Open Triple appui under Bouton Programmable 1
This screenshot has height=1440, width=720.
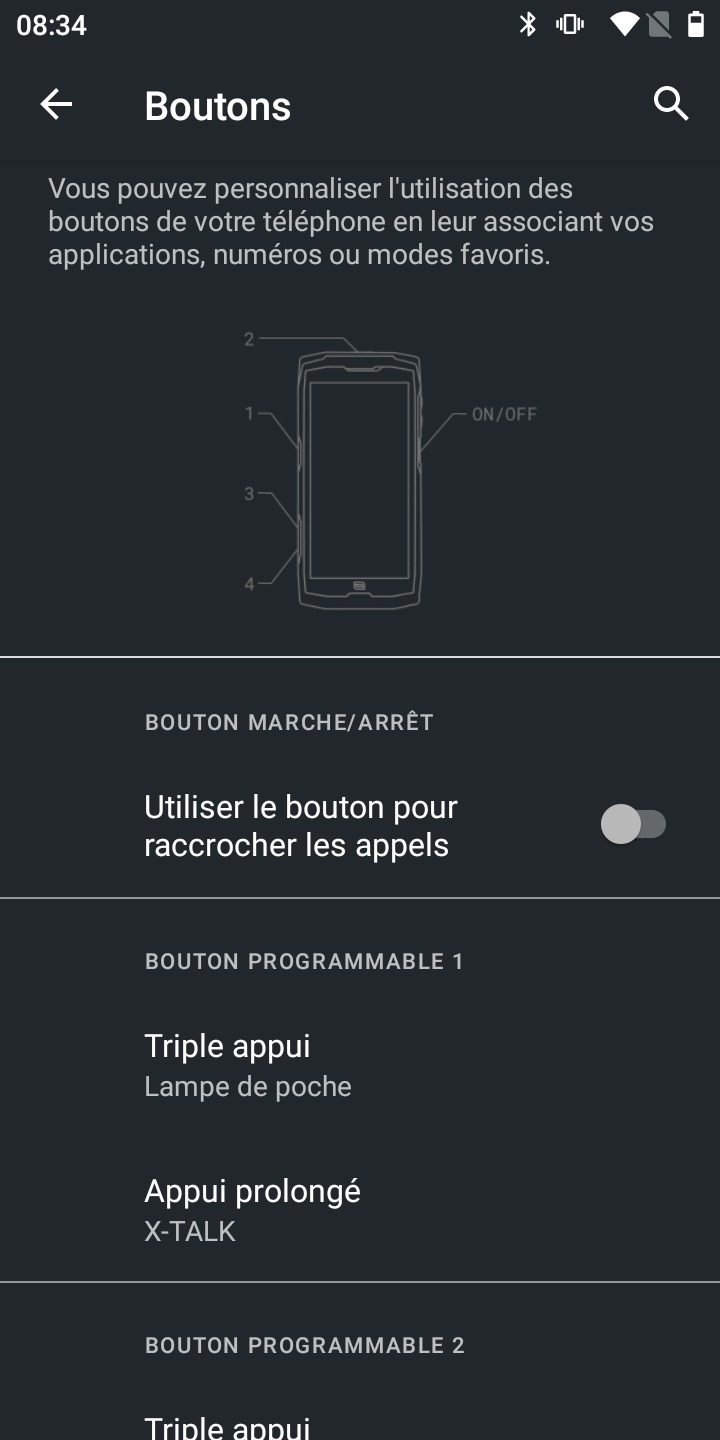(360, 1065)
